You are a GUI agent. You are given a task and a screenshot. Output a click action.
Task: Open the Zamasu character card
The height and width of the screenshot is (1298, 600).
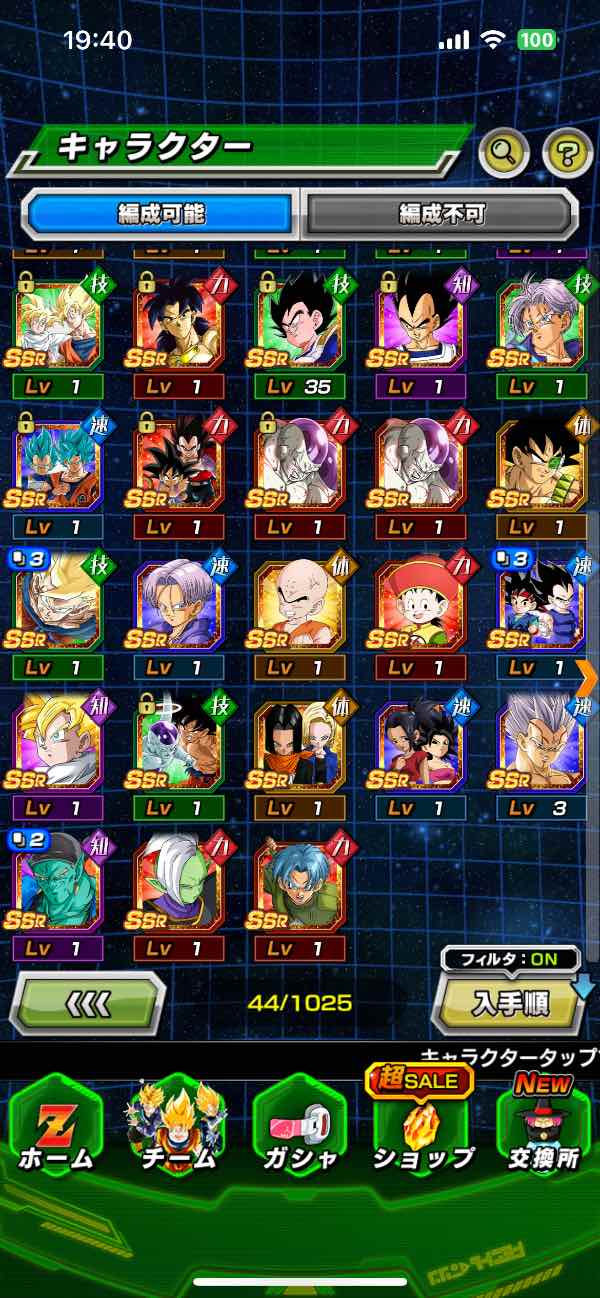click(x=179, y=895)
